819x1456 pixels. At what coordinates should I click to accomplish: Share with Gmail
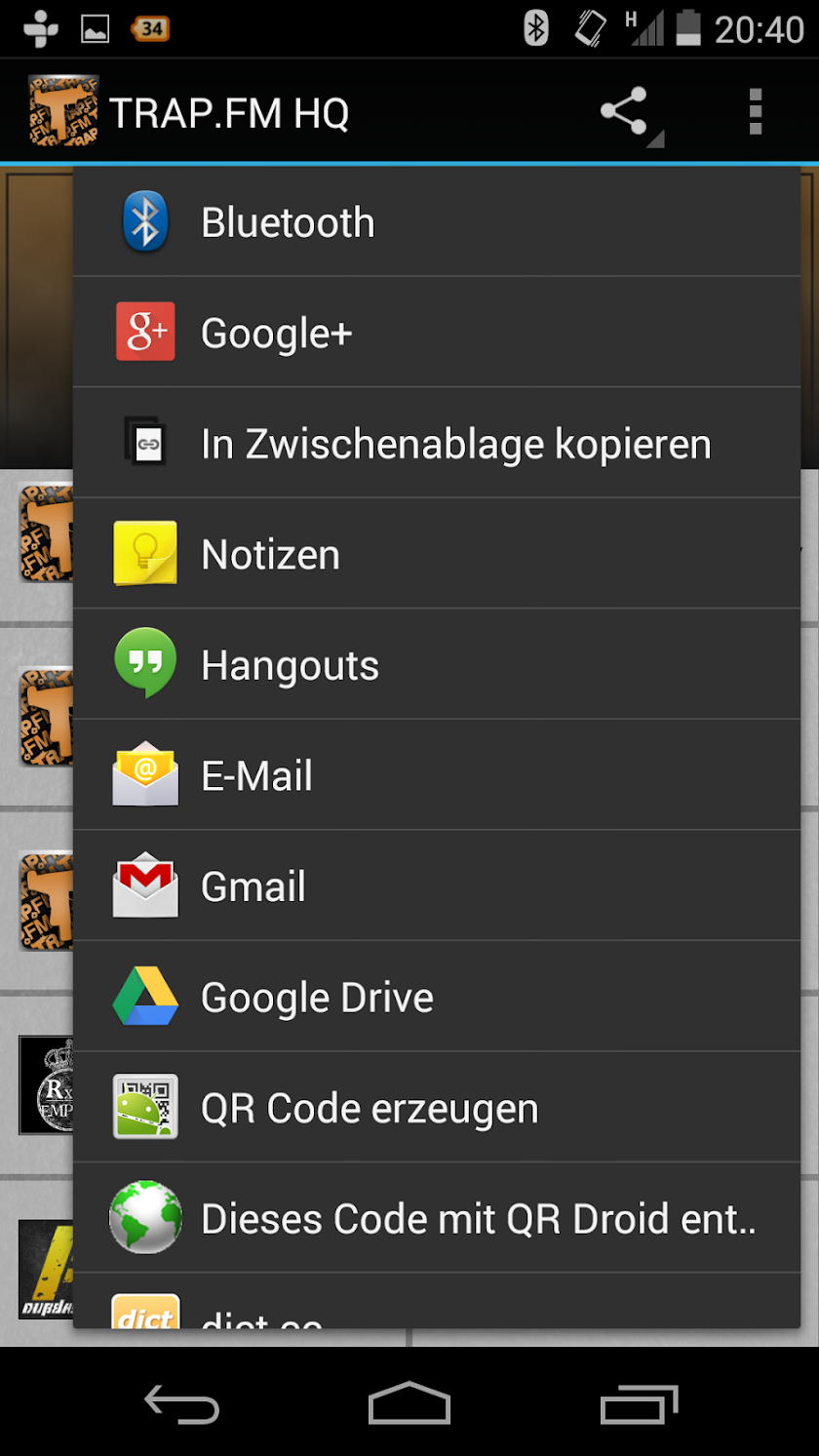436,886
